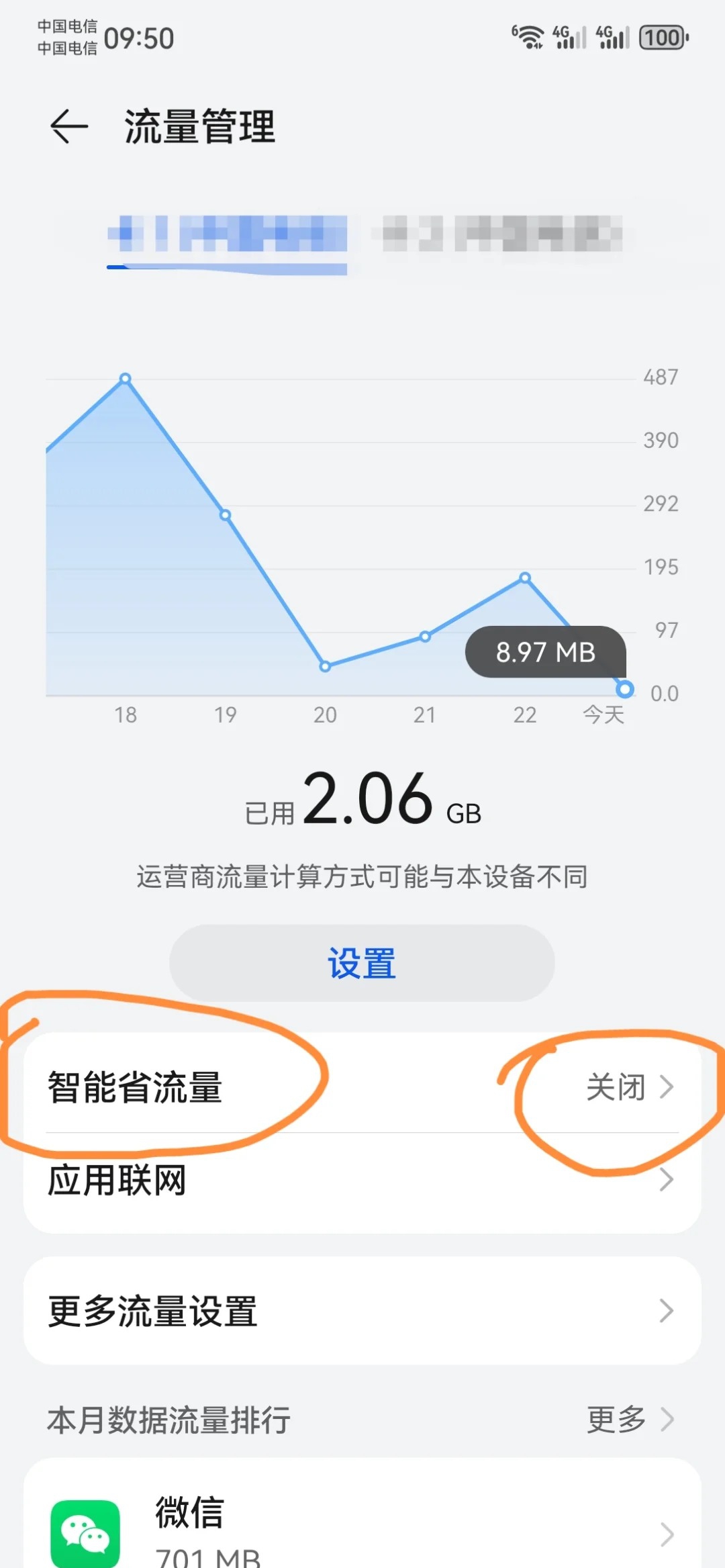Screen dimensions: 725x1568
Task: Tap the second 4G signal icon
Action: [613, 38]
